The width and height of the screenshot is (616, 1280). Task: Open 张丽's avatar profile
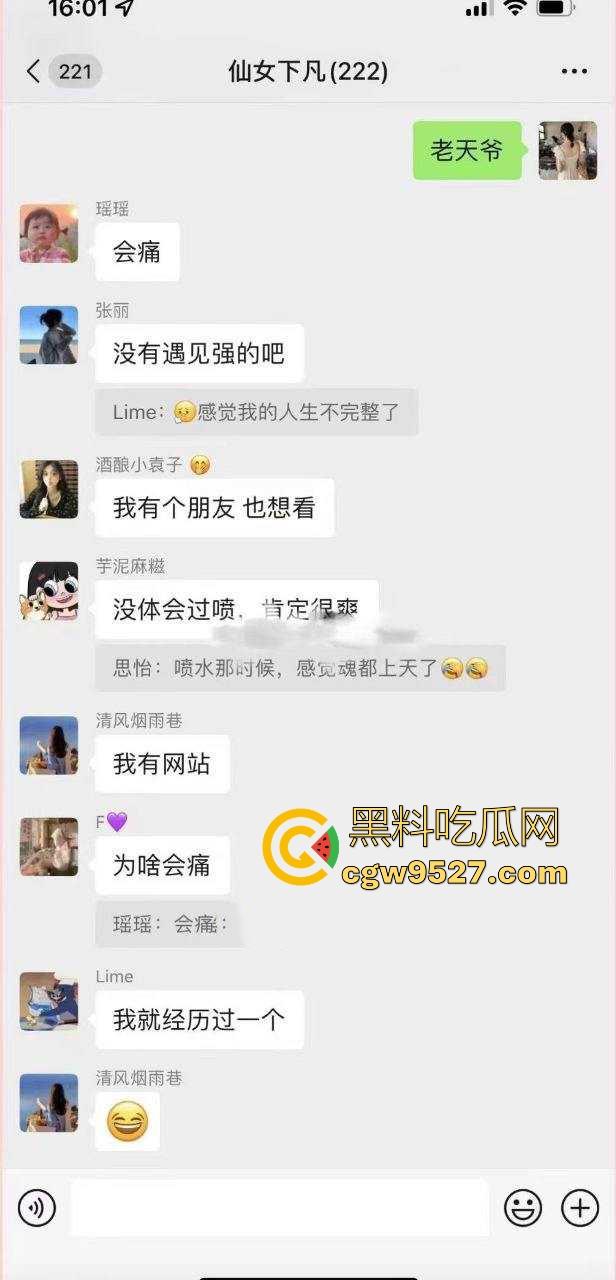(49, 335)
